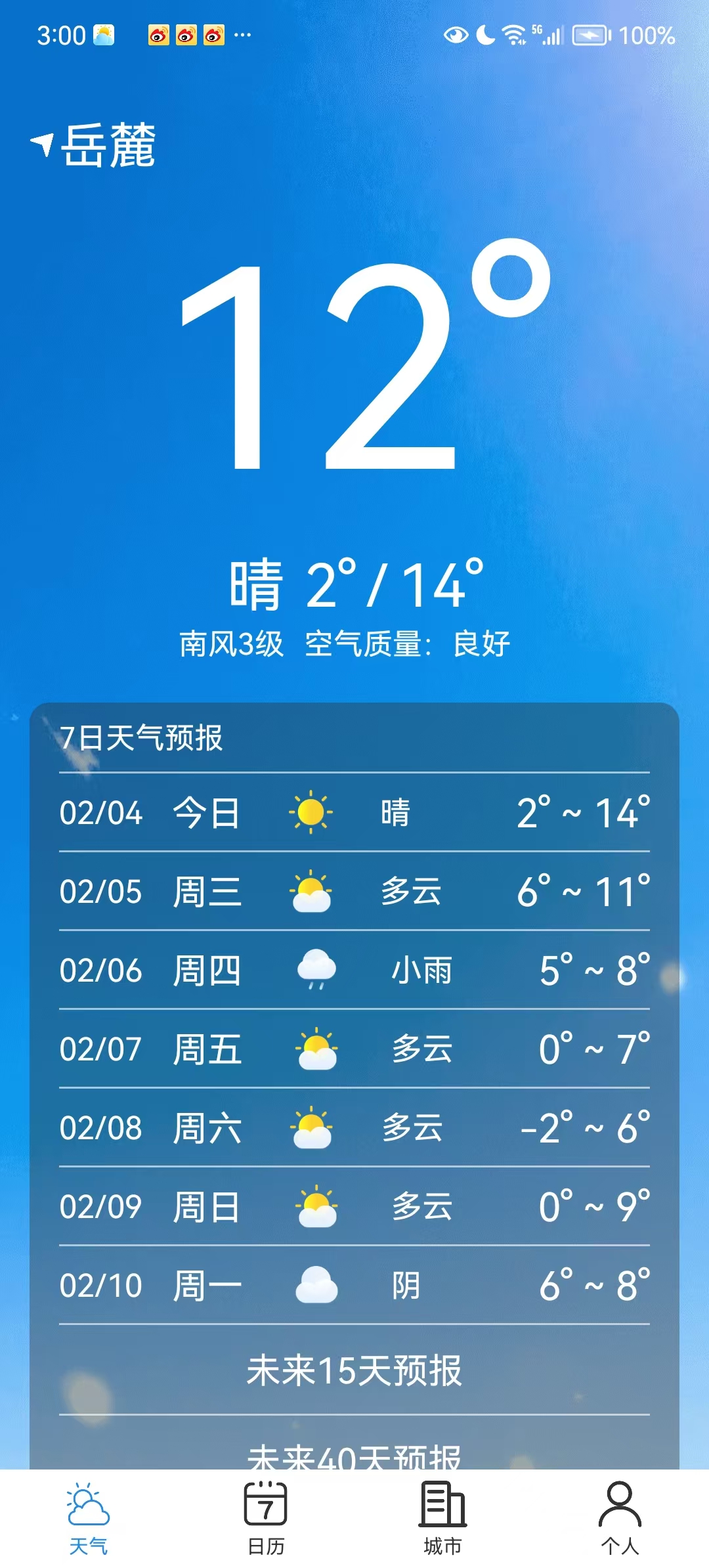Open the 日历 calendar tab
This screenshot has height=1568, width=709.
click(266, 1519)
